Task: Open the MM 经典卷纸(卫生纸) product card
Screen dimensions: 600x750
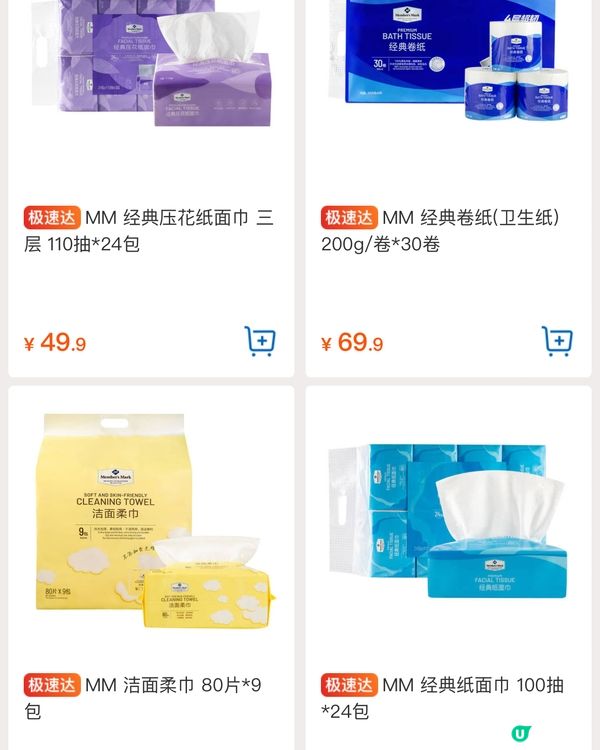Action: [x=447, y=231]
